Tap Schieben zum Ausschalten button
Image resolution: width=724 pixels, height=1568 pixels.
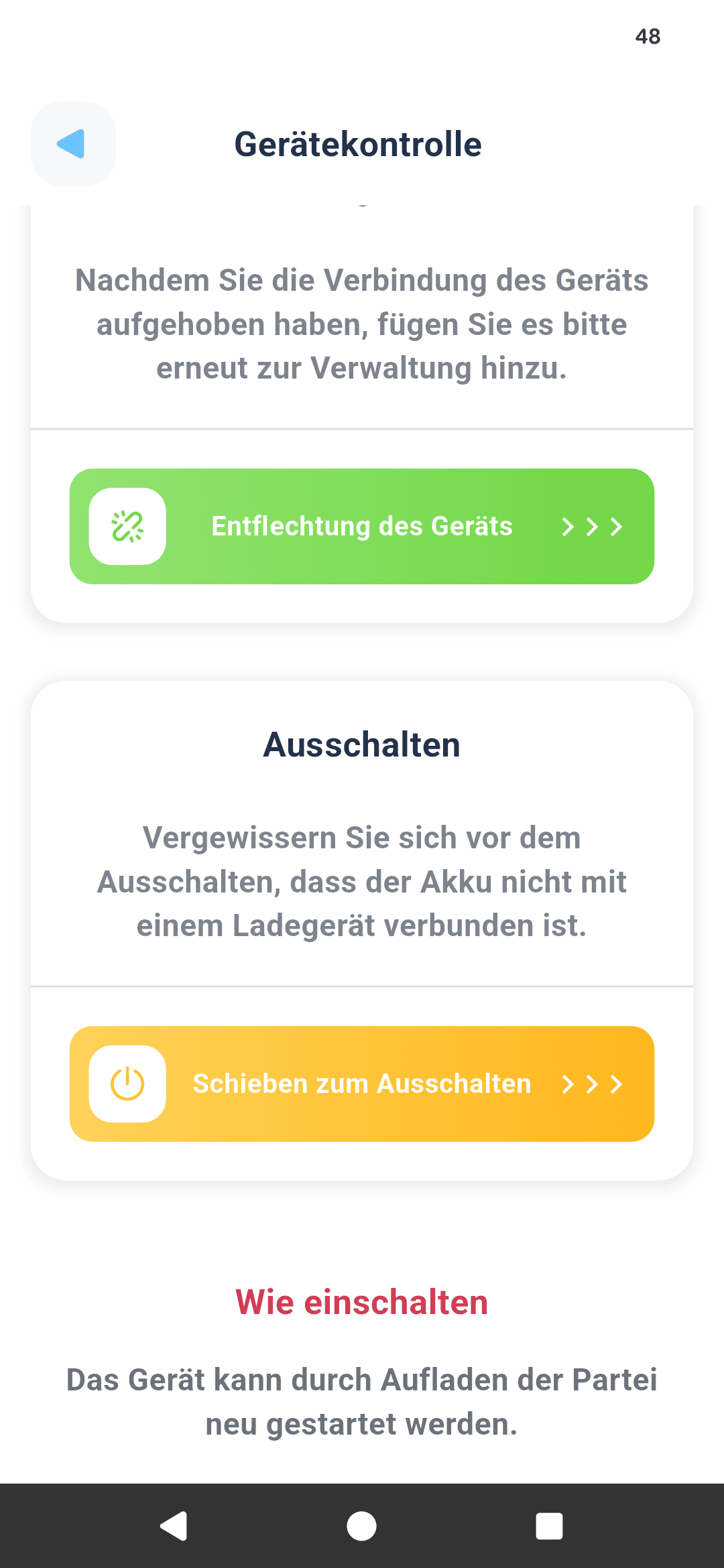pyautogui.click(x=361, y=1084)
